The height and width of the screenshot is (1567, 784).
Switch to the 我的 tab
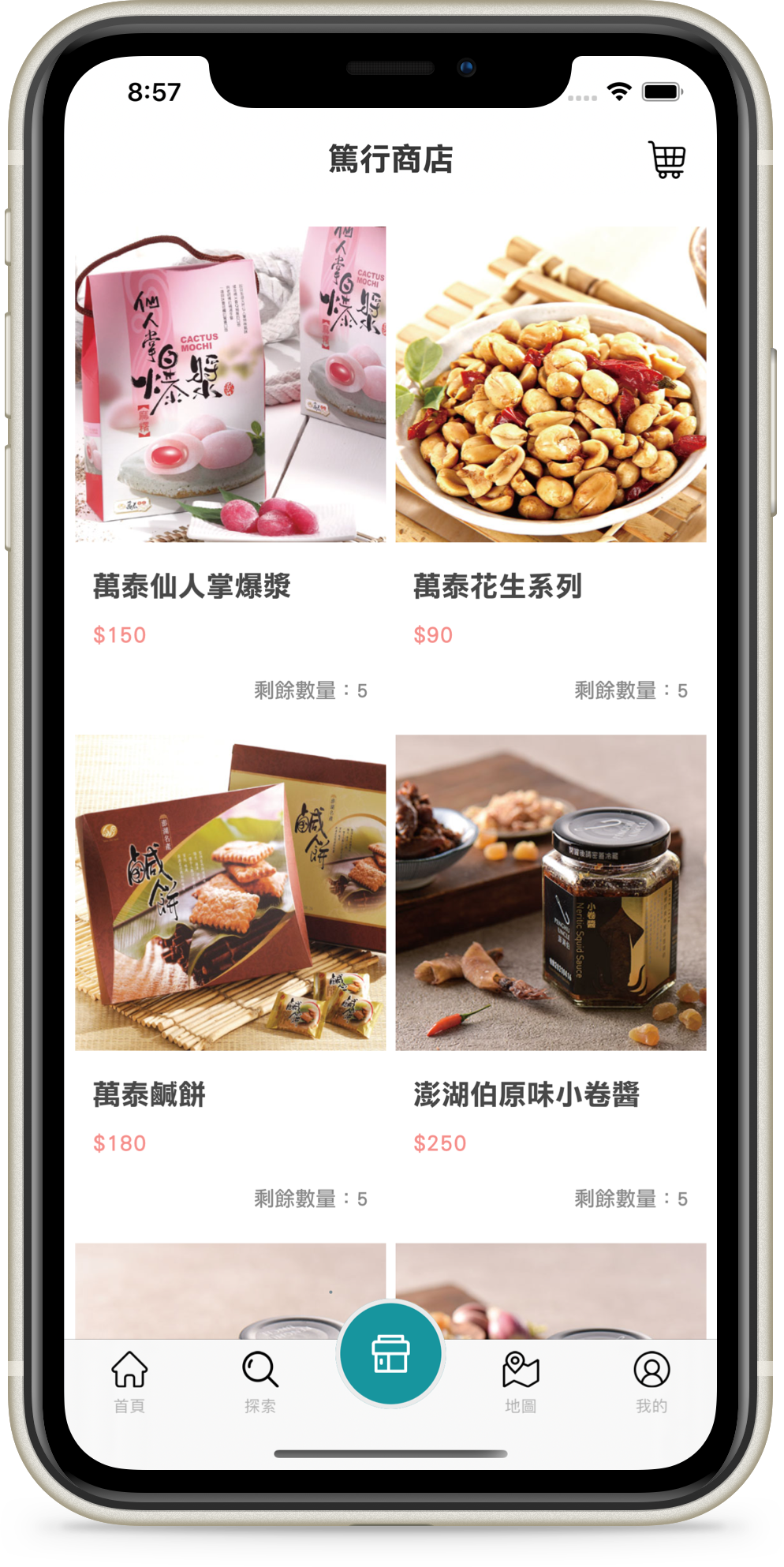pyautogui.click(x=651, y=1381)
